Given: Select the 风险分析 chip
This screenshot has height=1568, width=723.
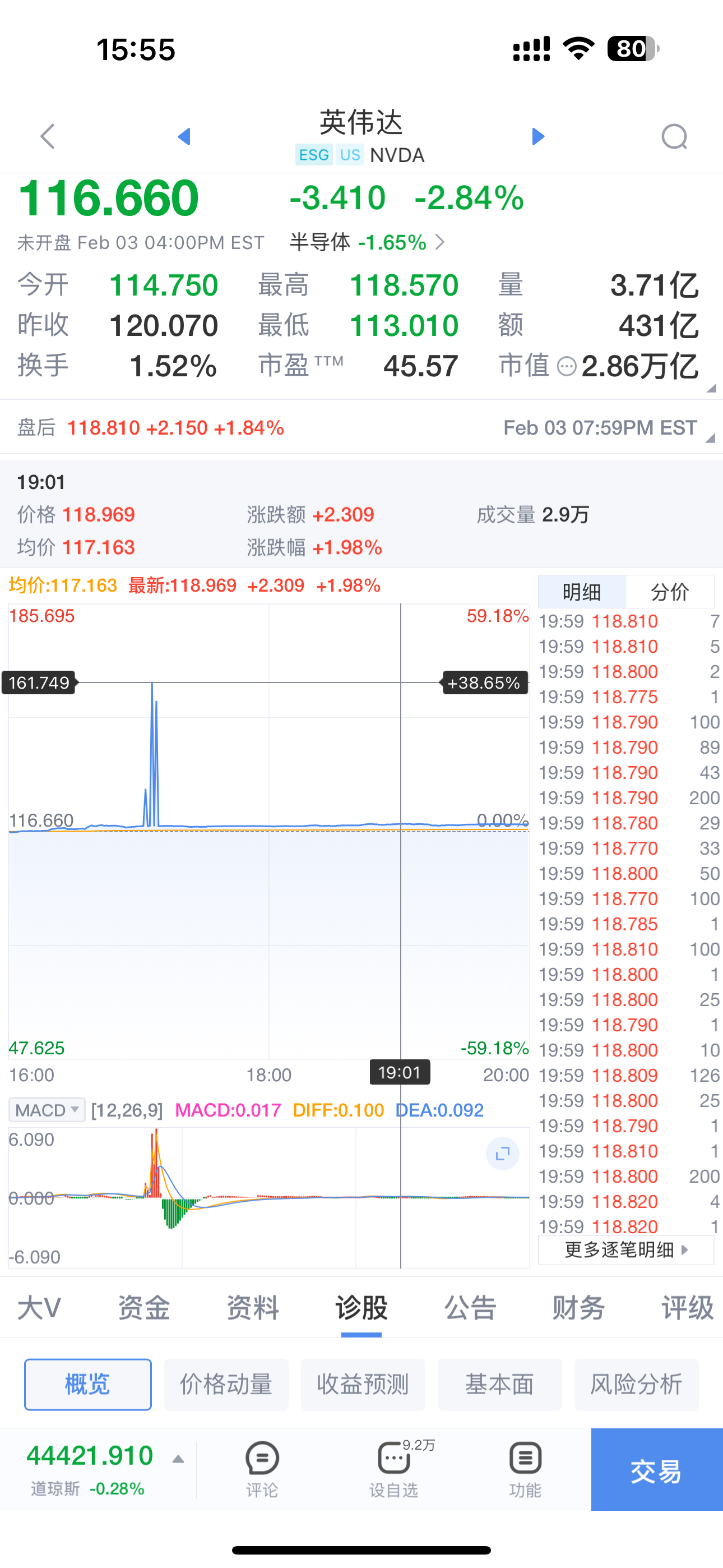Looking at the screenshot, I should (x=636, y=1384).
